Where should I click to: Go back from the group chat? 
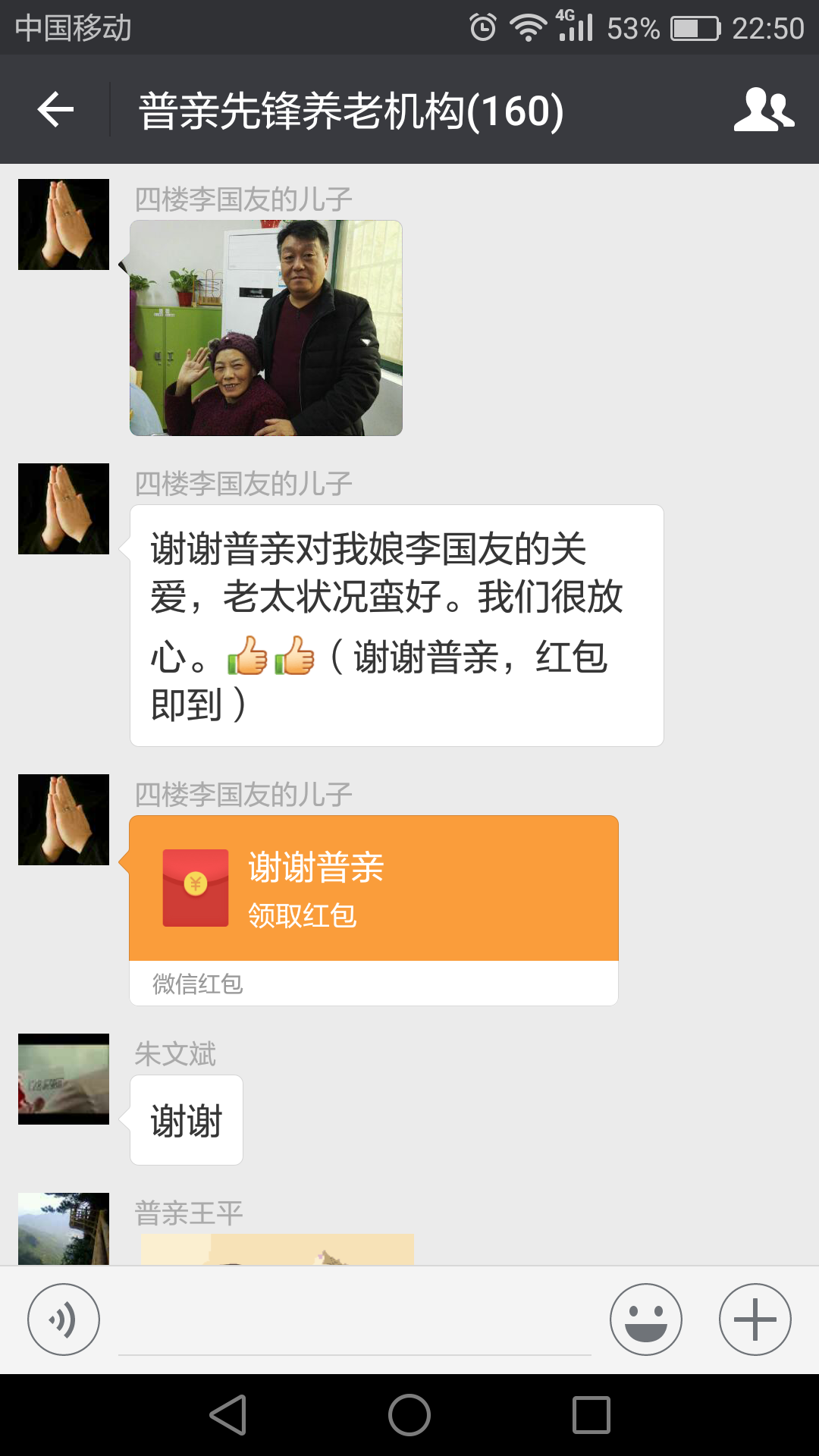tap(55, 110)
